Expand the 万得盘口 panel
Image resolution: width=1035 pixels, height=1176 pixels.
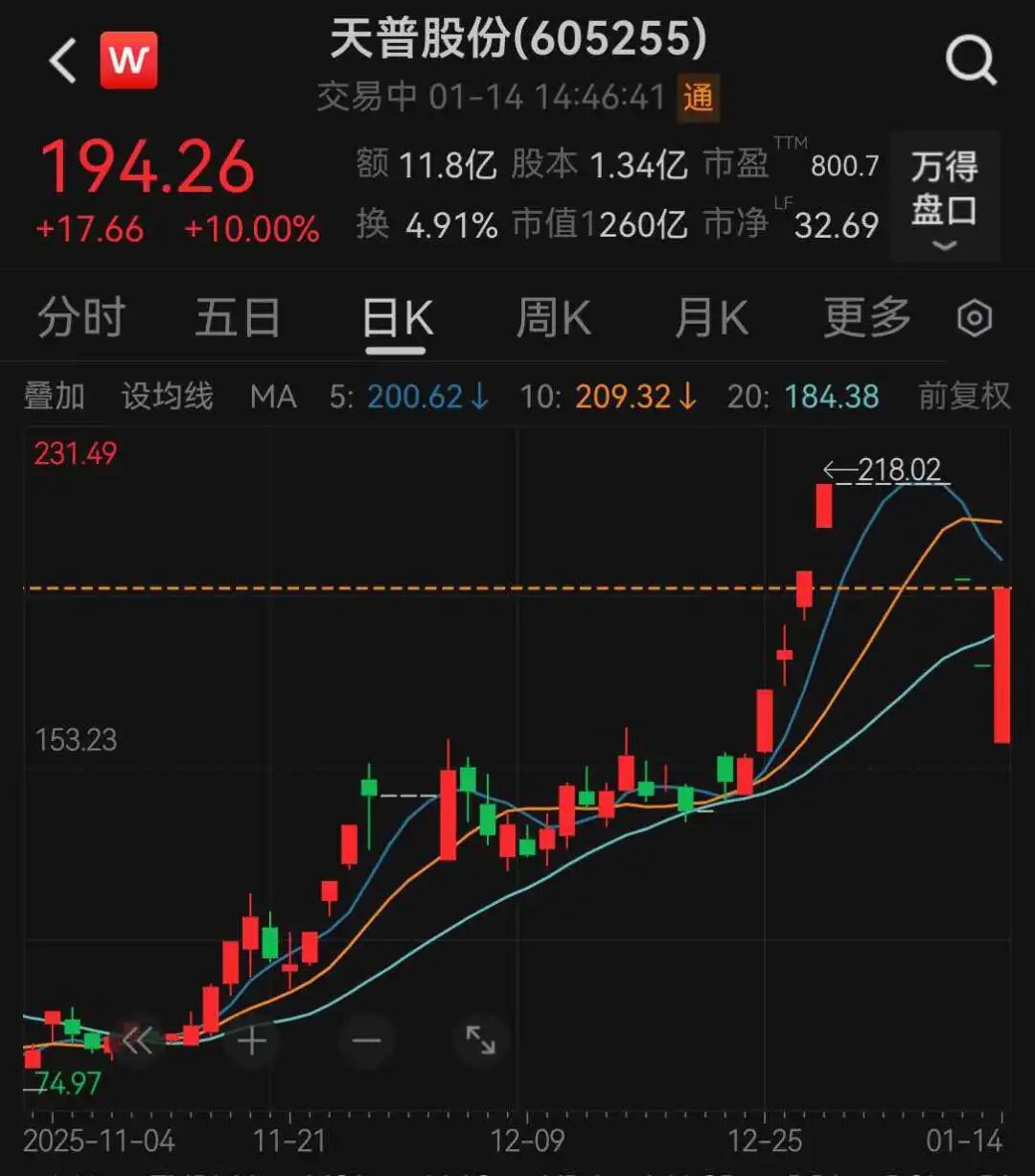(944, 196)
